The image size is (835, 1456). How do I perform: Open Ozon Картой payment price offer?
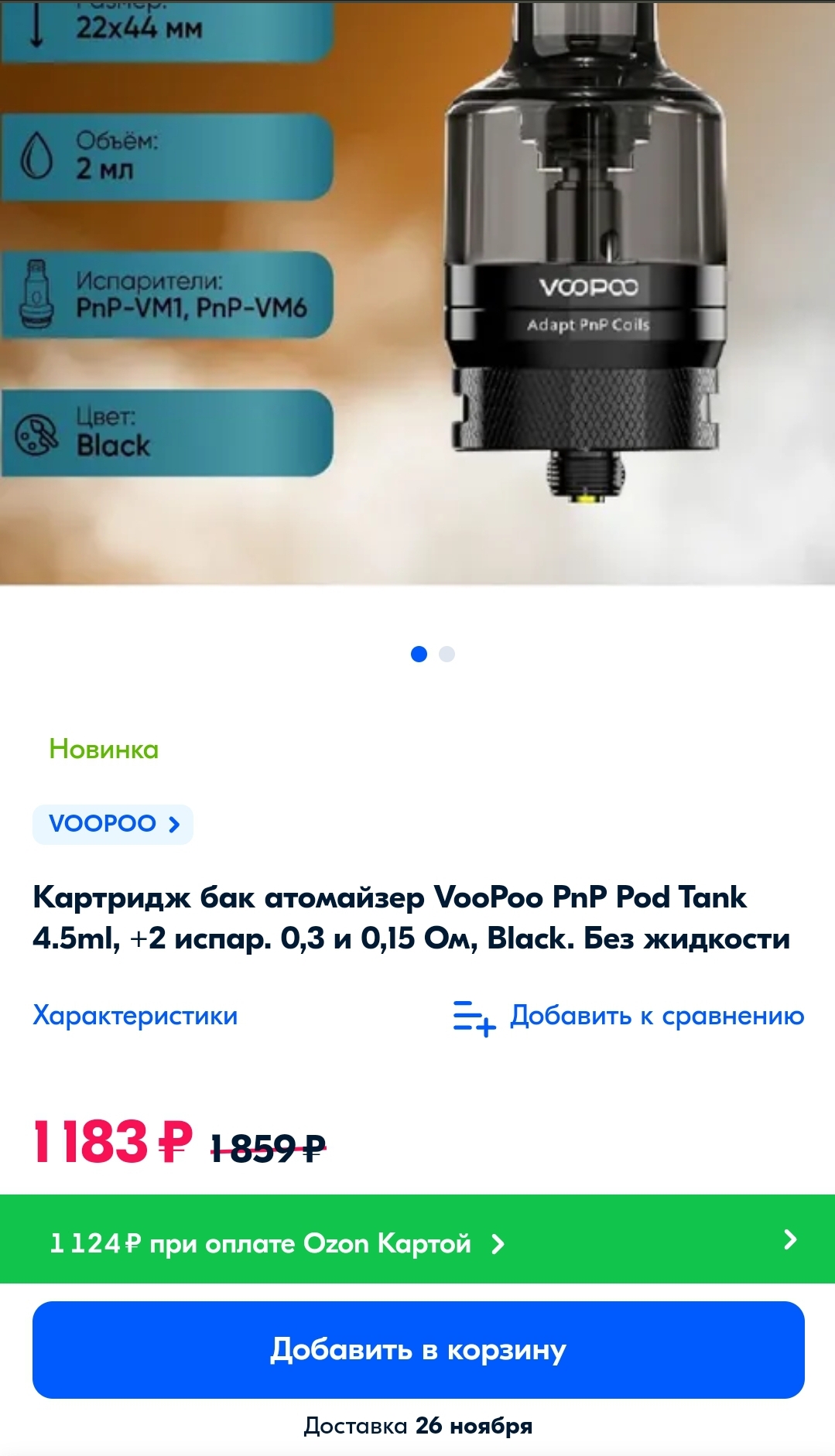tap(417, 1242)
